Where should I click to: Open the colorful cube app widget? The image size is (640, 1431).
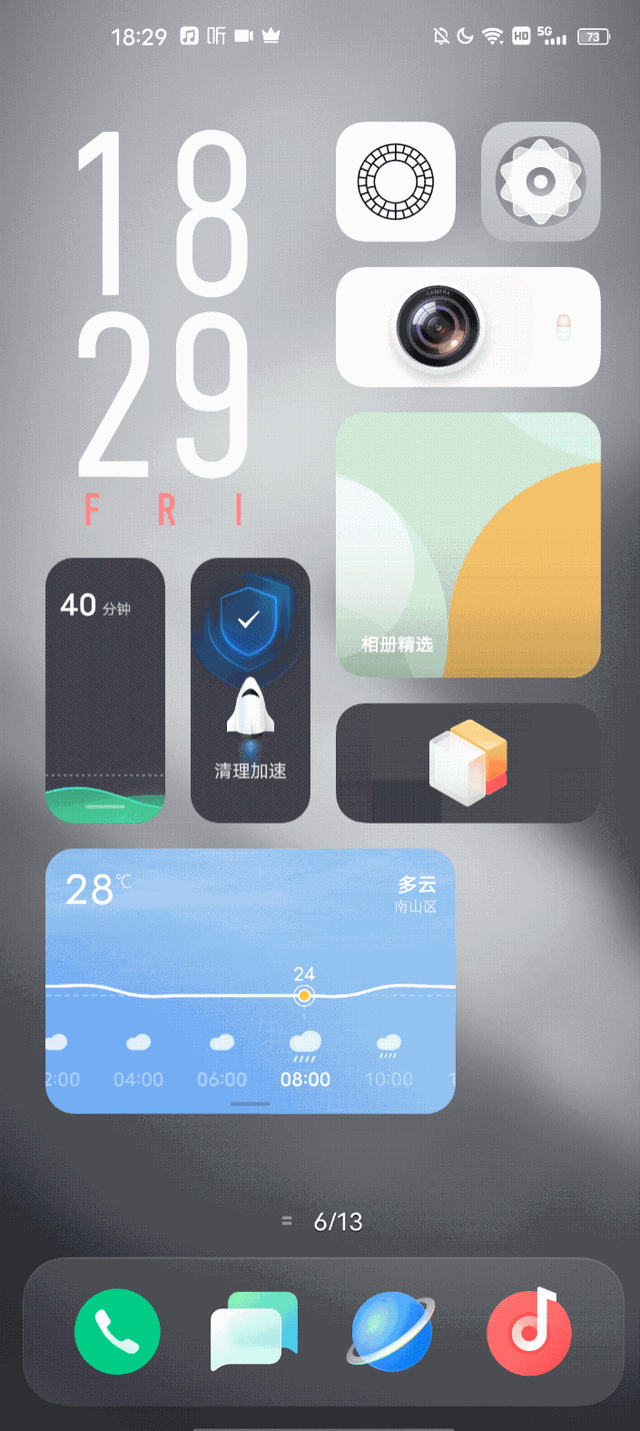pyautogui.click(x=468, y=763)
